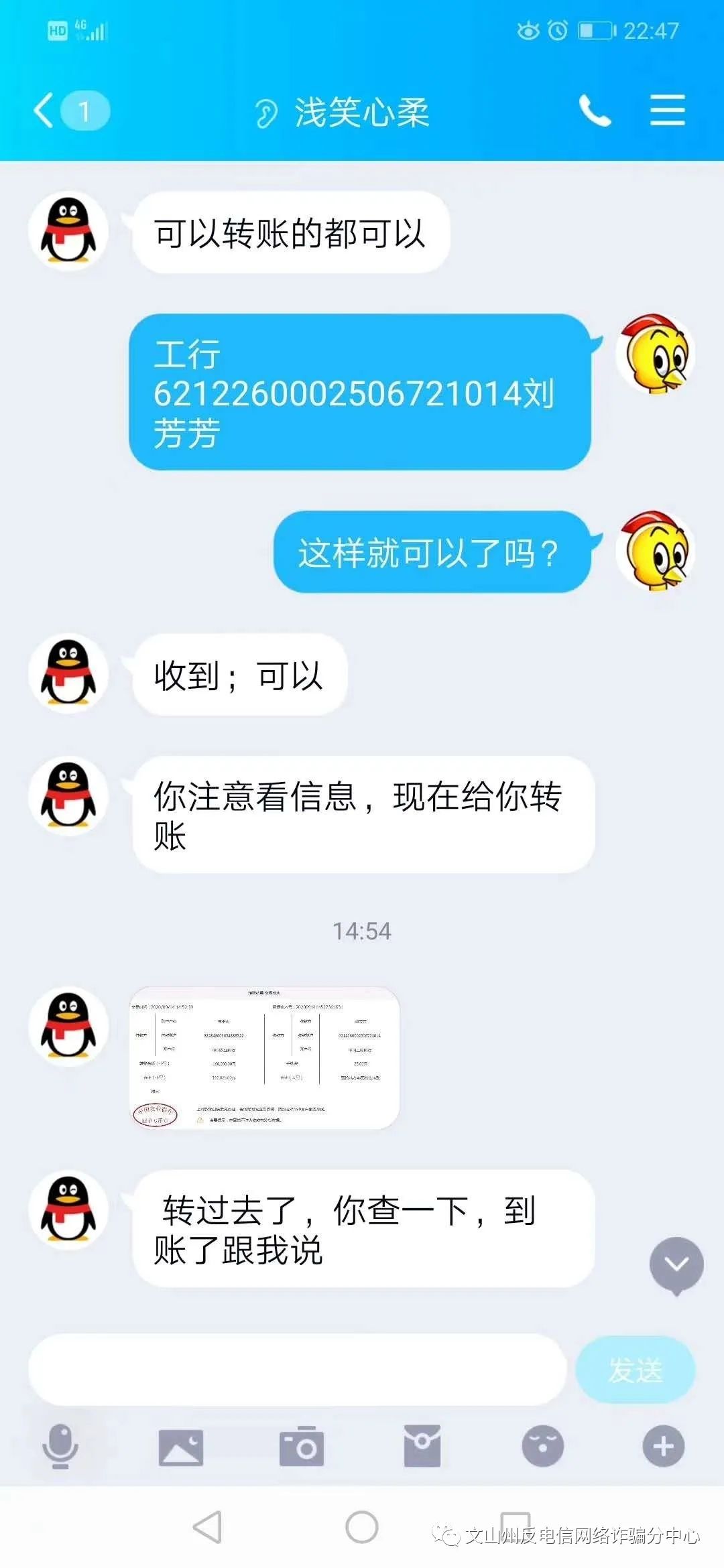Screen dimensions: 724x1568
Task: Return to the phone home screen
Action: click(x=361, y=1527)
